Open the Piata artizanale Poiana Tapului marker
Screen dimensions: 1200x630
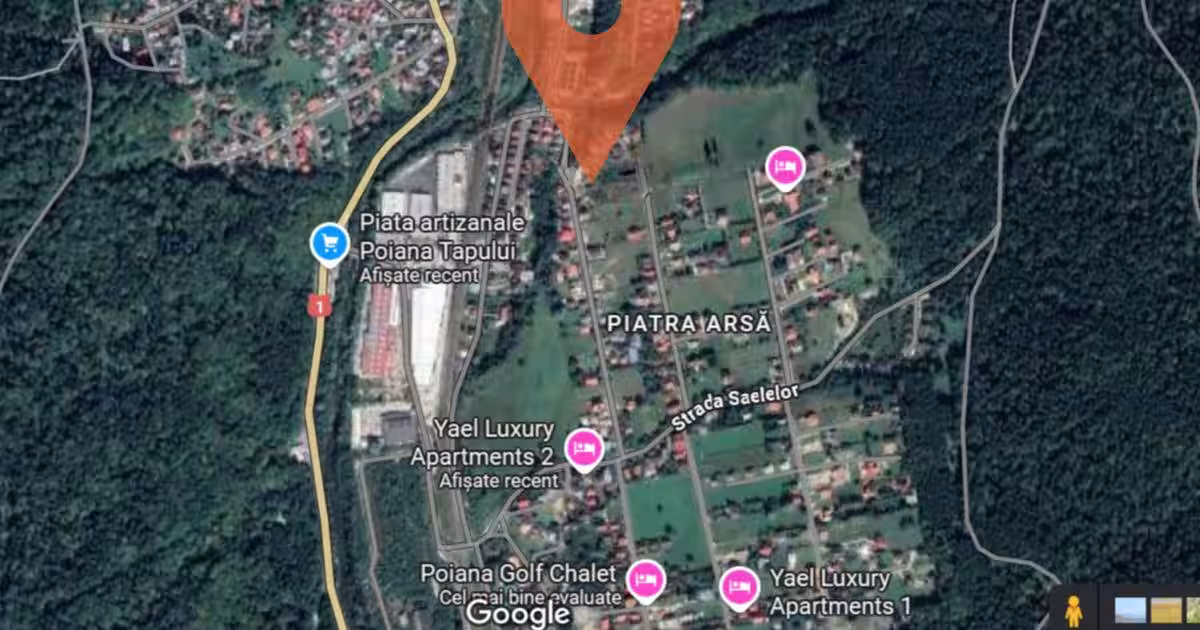[x=329, y=242]
